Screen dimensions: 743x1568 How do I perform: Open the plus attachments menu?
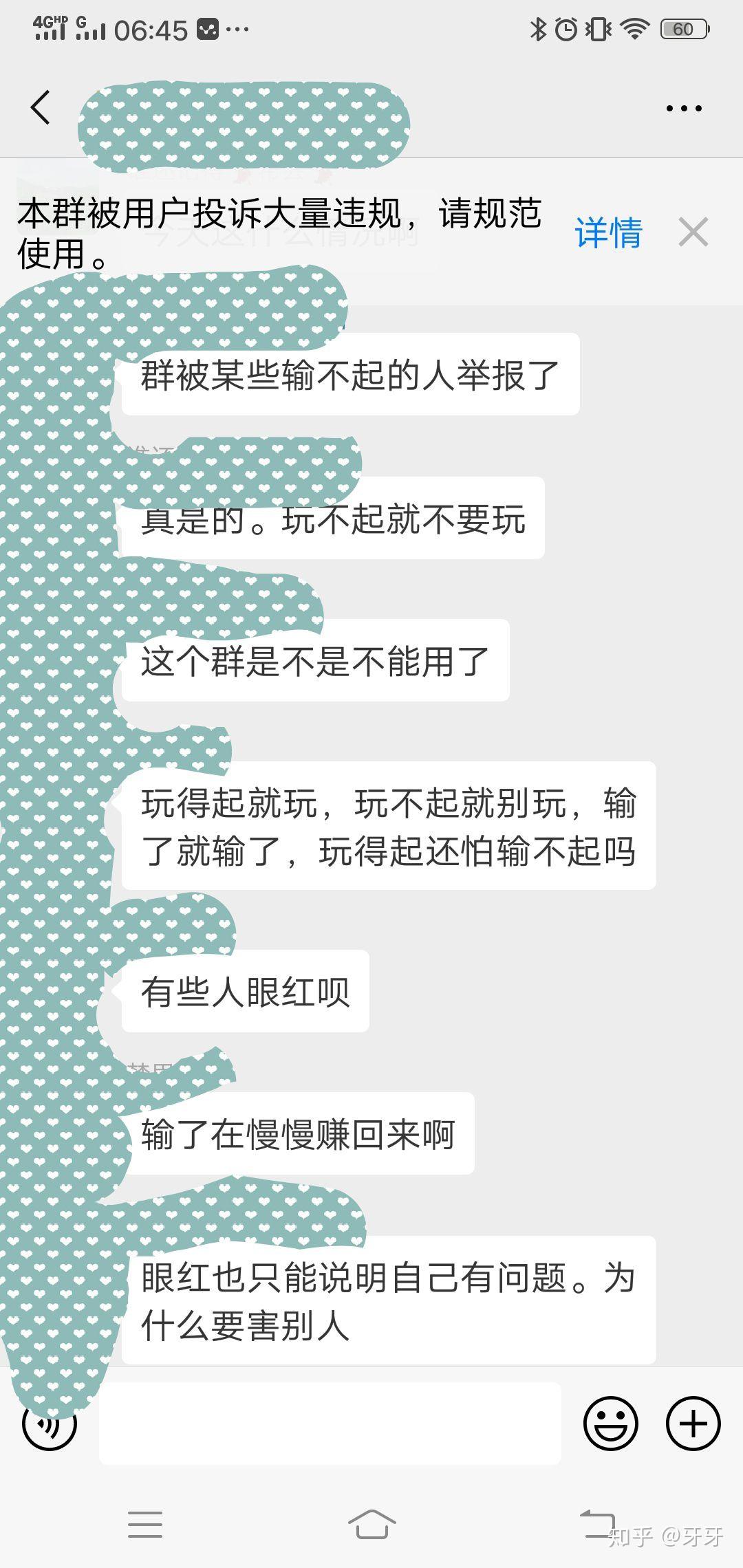tap(693, 1424)
